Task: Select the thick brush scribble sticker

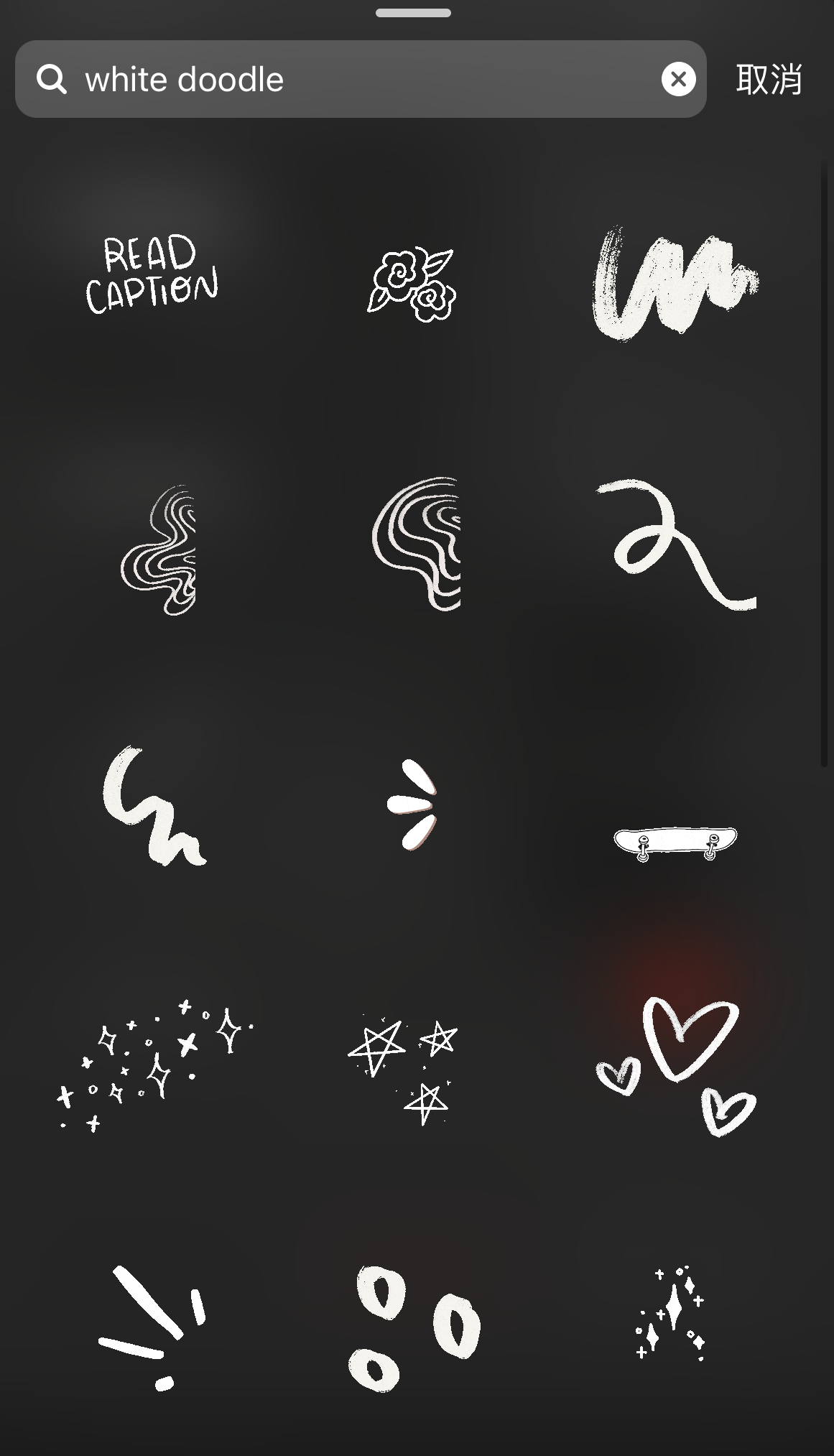Action: (x=675, y=283)
